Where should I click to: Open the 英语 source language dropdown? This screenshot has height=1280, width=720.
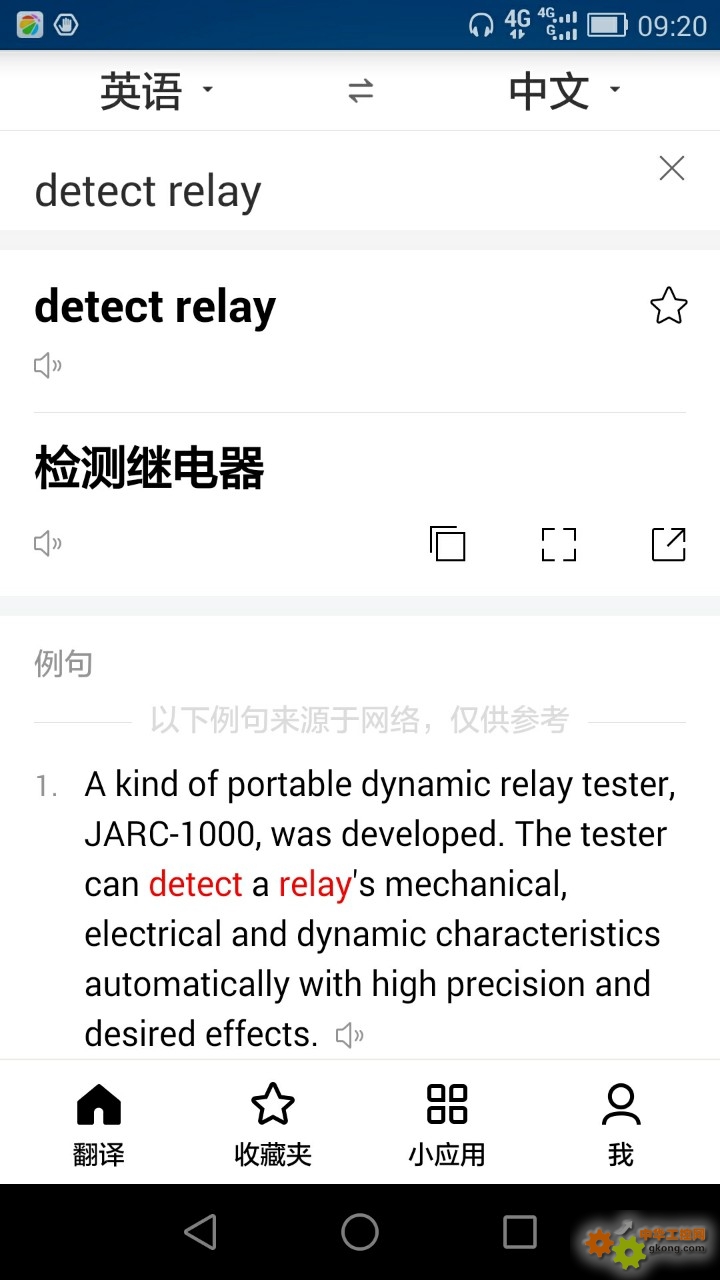[157, 91]
